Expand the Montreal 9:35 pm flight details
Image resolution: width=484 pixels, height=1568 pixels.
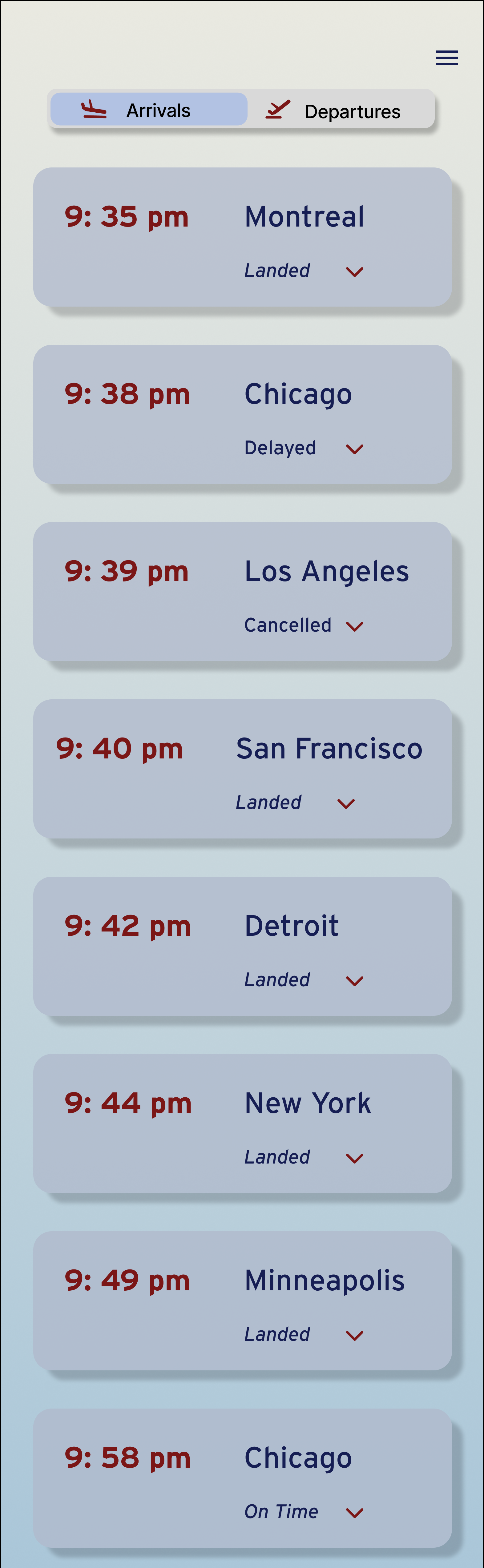354,271
